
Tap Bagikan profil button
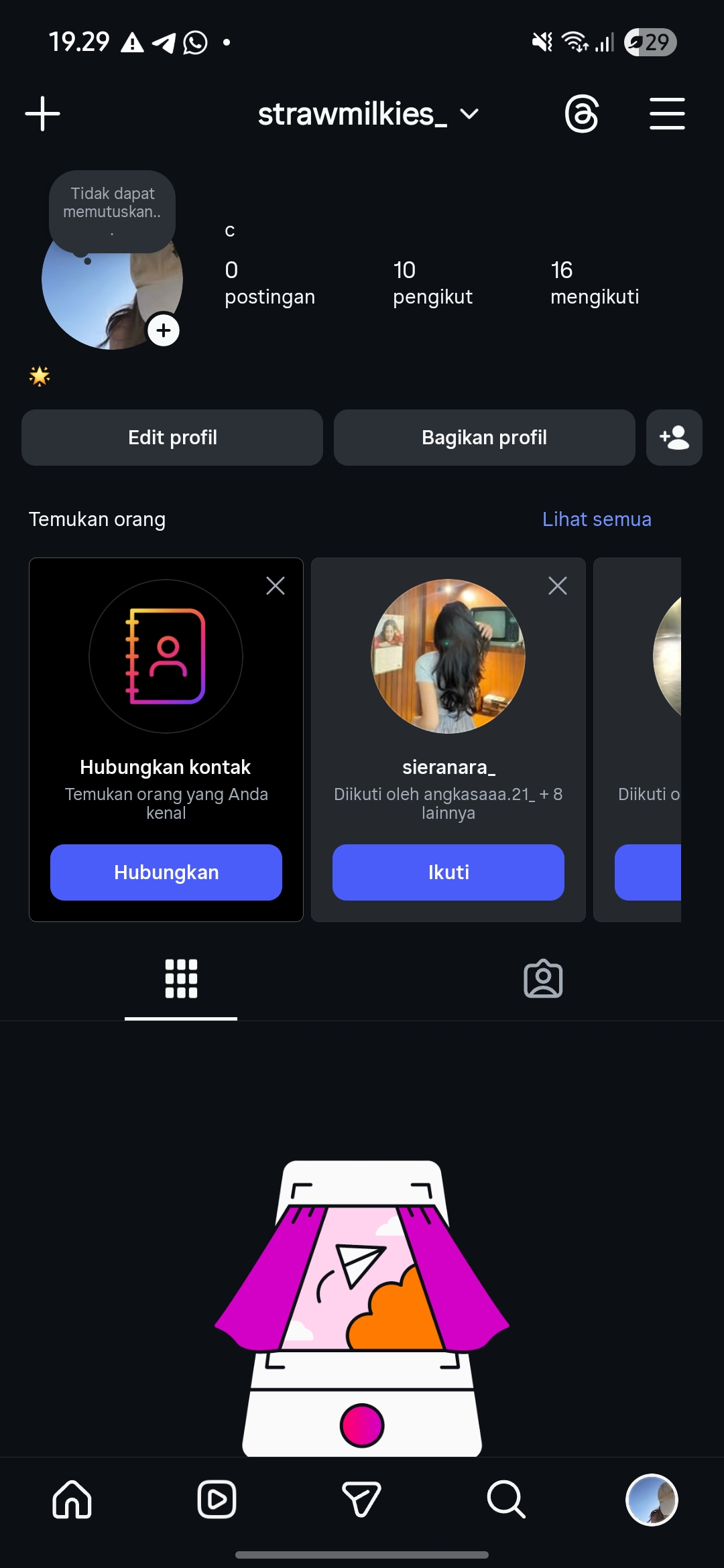[484, 438]
